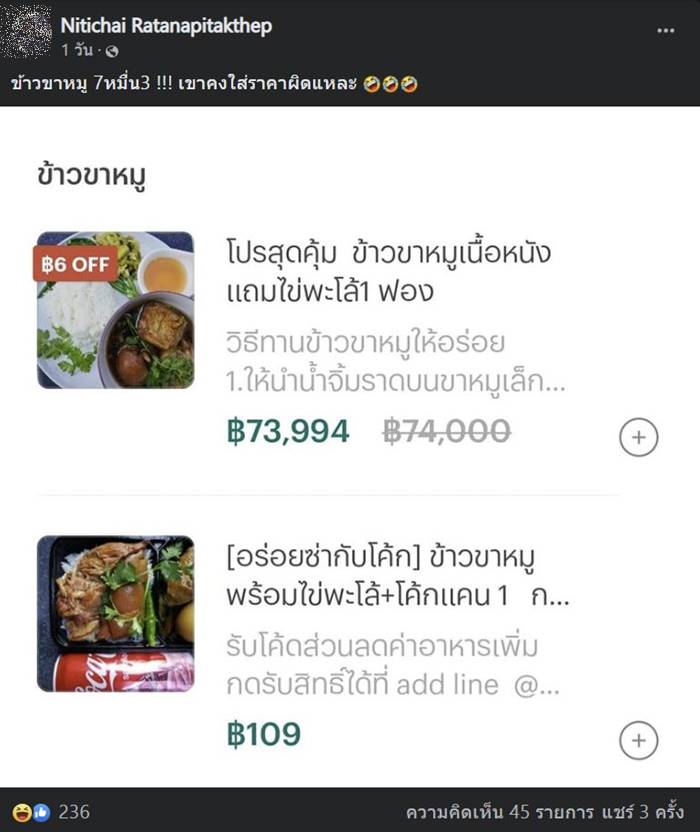View who reacted to the post
The image size is (700, 832).
click(x=49, y=811)
